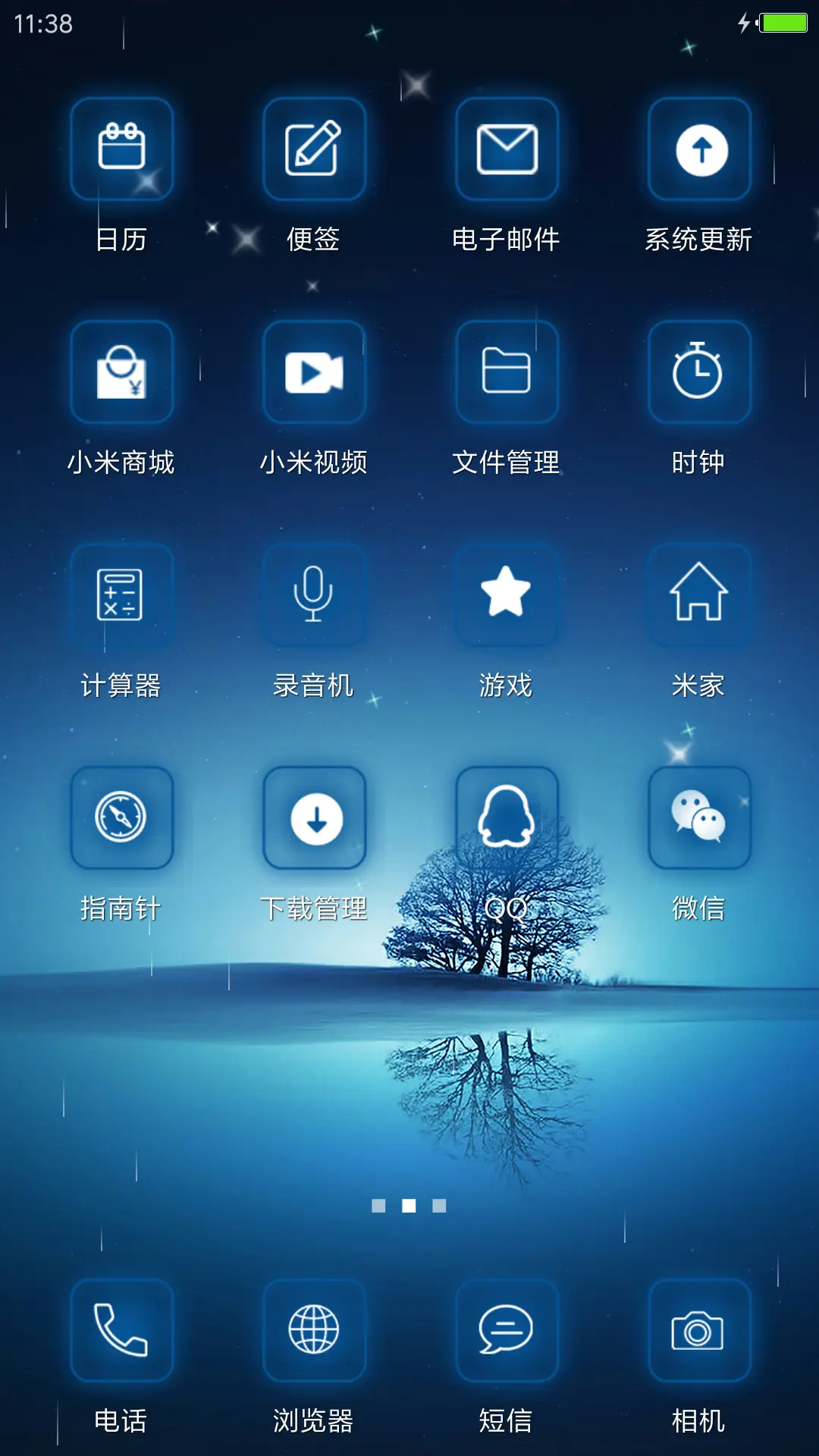This screenshot has height=1456, width=819.
Task: Open the 时钟 clock app
Action: point(698,372)
